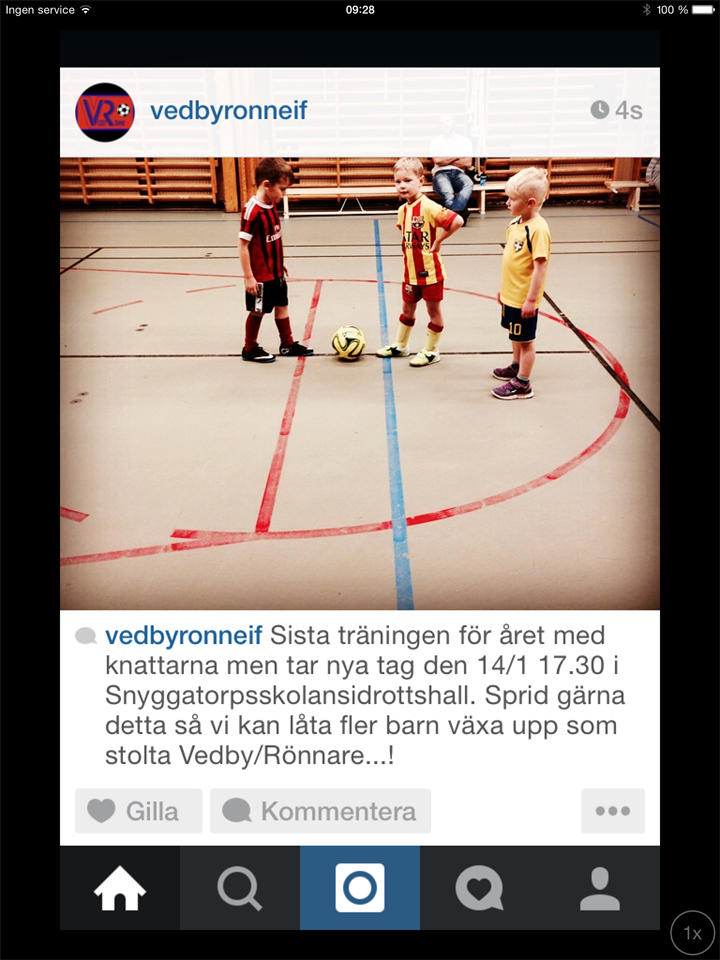The height and width of the screenshot is (960, 720).
Task: Open the kids football photo post
Action: (360, 383)
